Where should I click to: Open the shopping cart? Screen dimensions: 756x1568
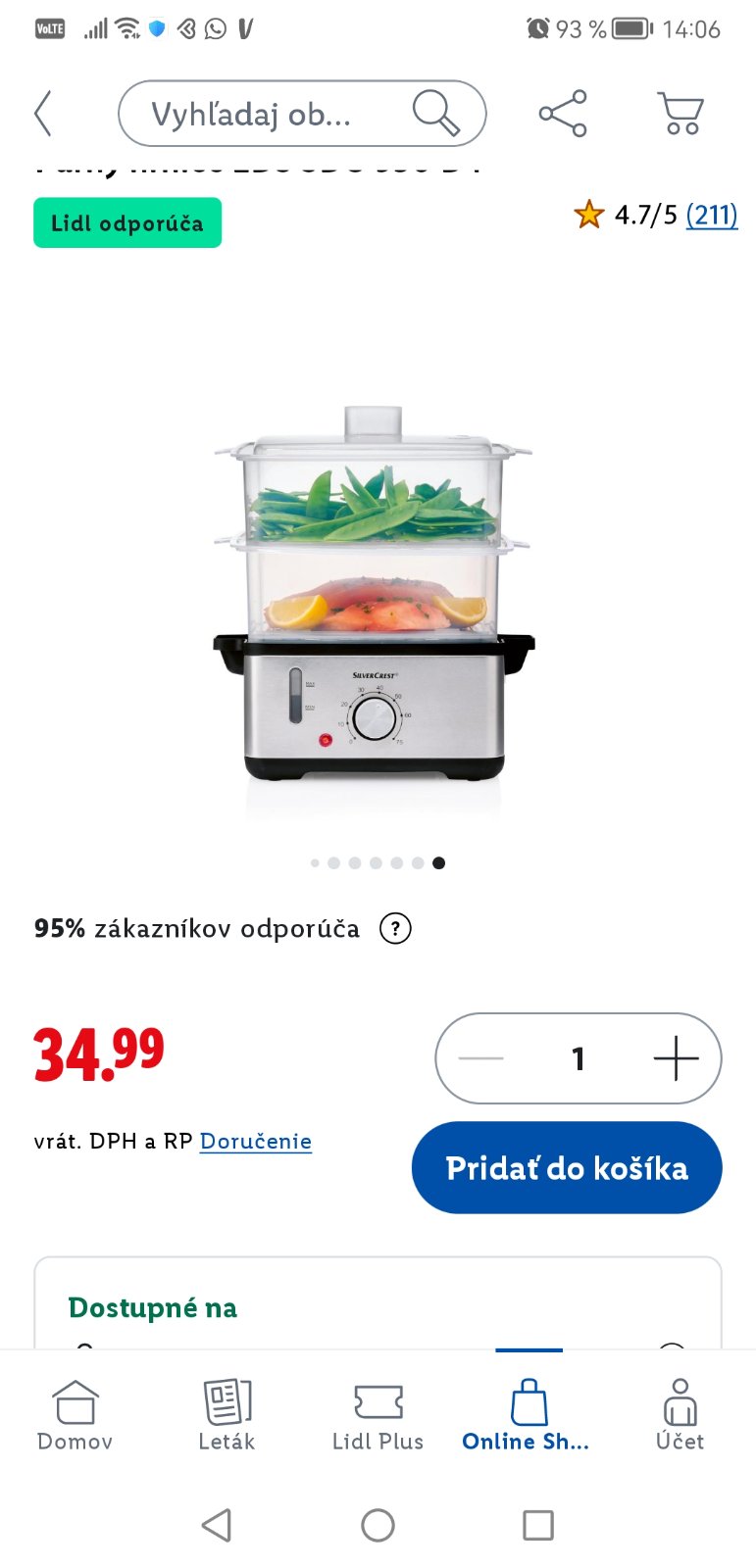click(x=680, y=114)
